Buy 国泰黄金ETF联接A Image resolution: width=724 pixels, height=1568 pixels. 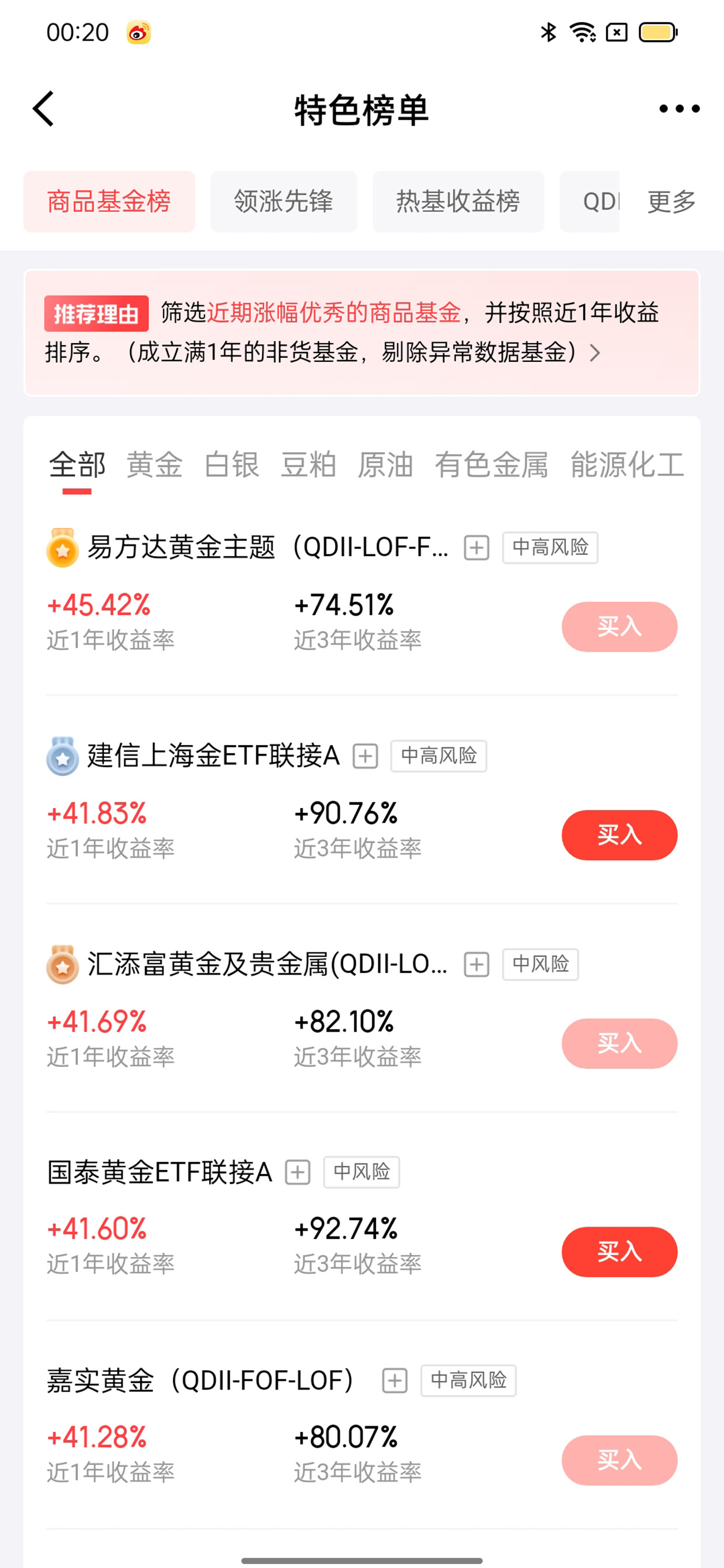(619, 1252)
